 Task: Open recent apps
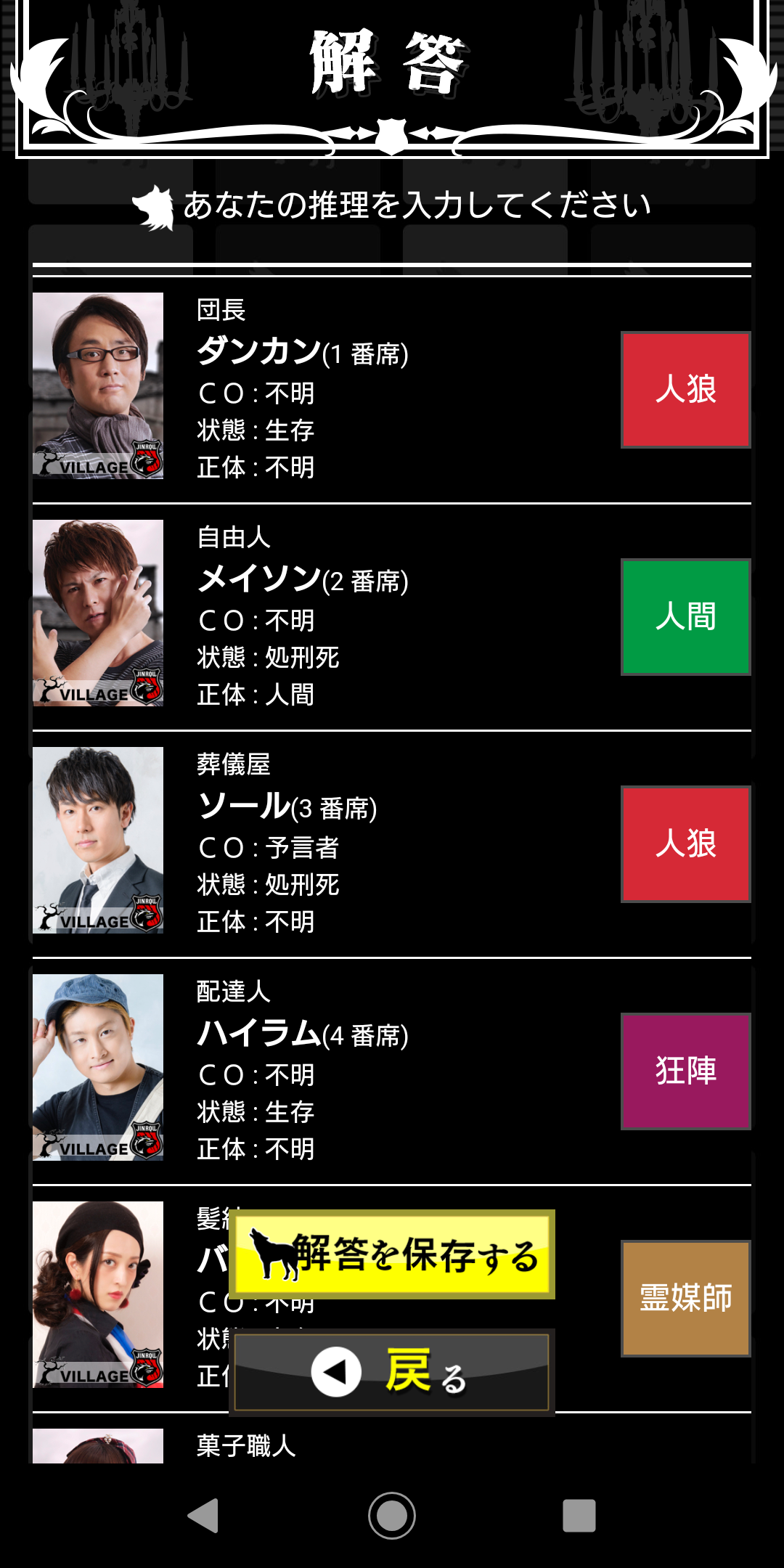tap(579, 1516)
